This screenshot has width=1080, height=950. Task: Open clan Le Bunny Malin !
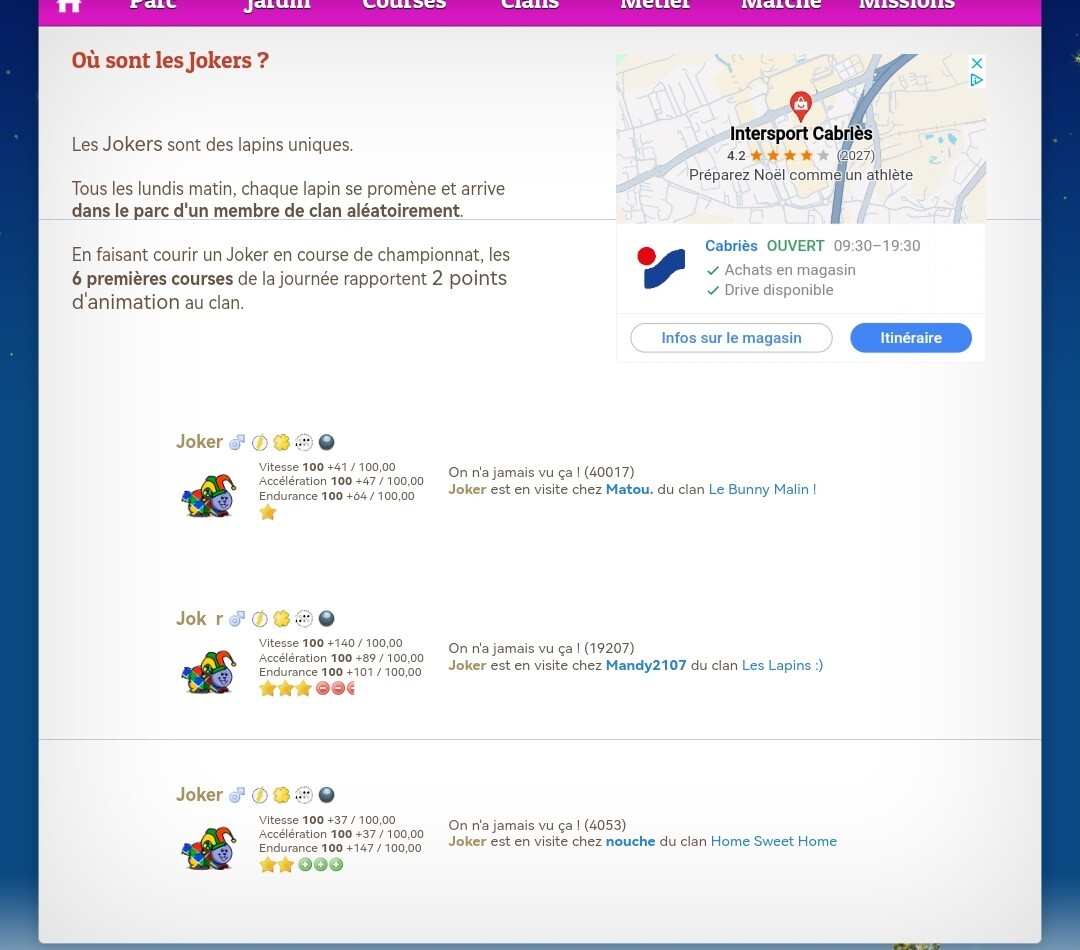click(762, 489)
